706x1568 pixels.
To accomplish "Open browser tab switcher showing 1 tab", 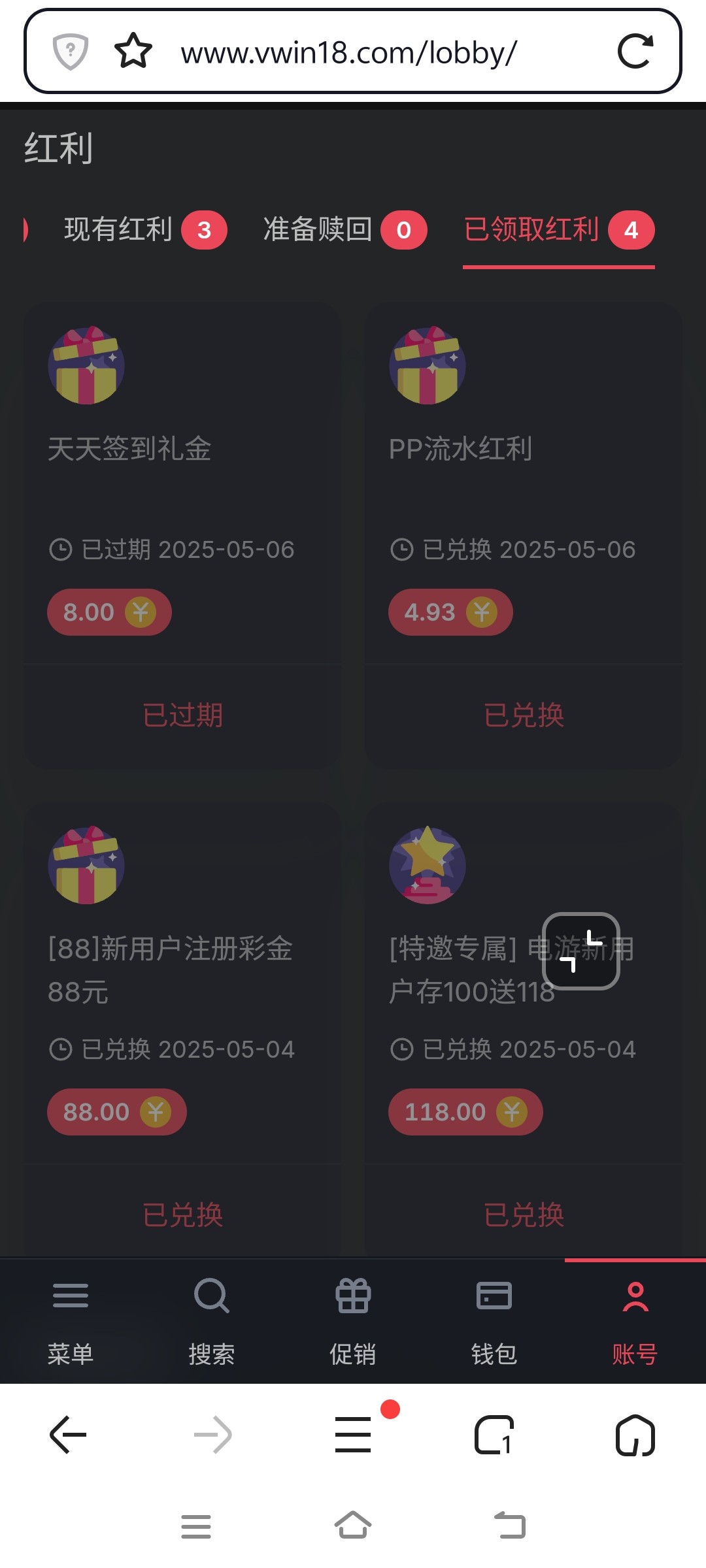I will (x=494, y=1435).
